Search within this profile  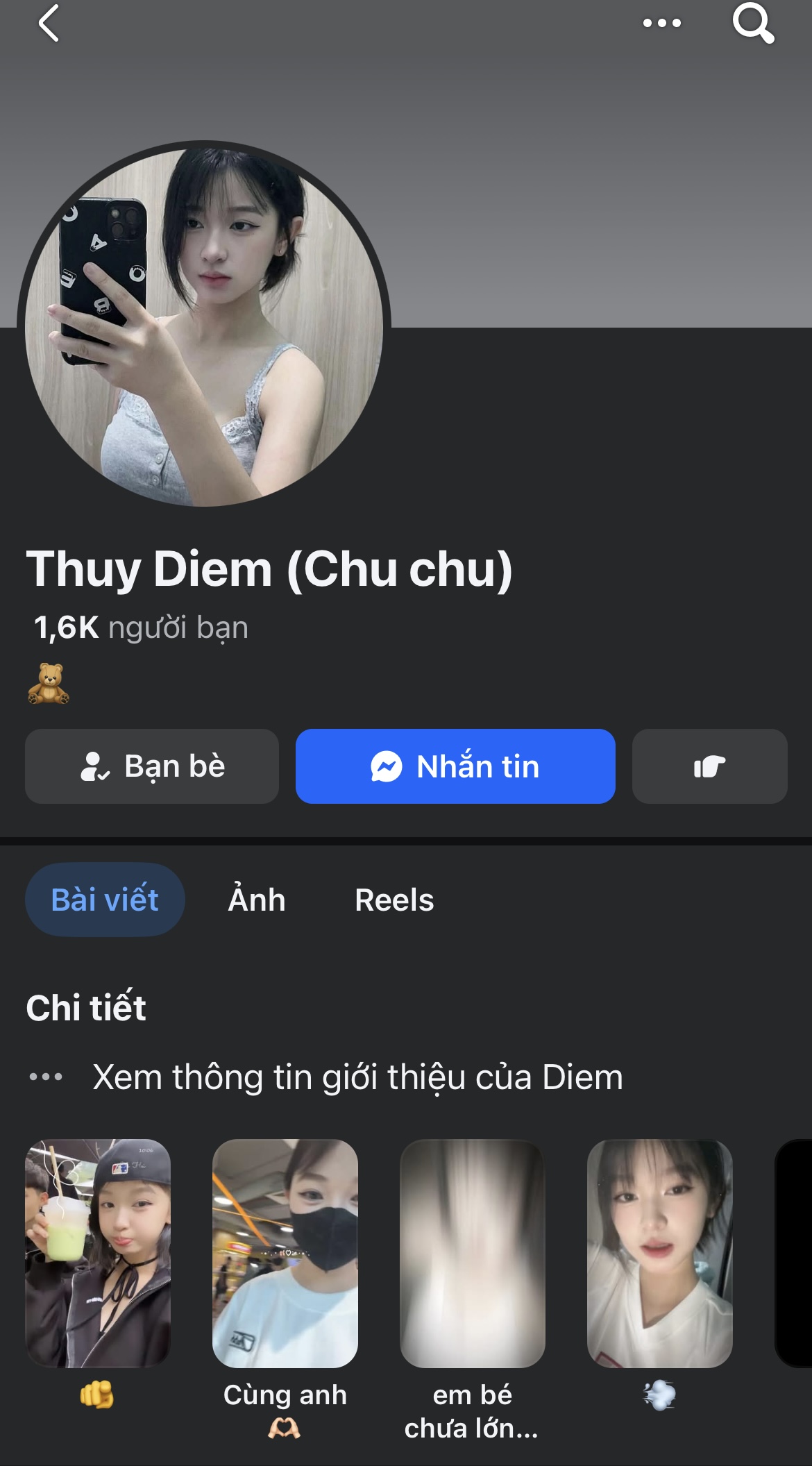click(x=753, y=24)
